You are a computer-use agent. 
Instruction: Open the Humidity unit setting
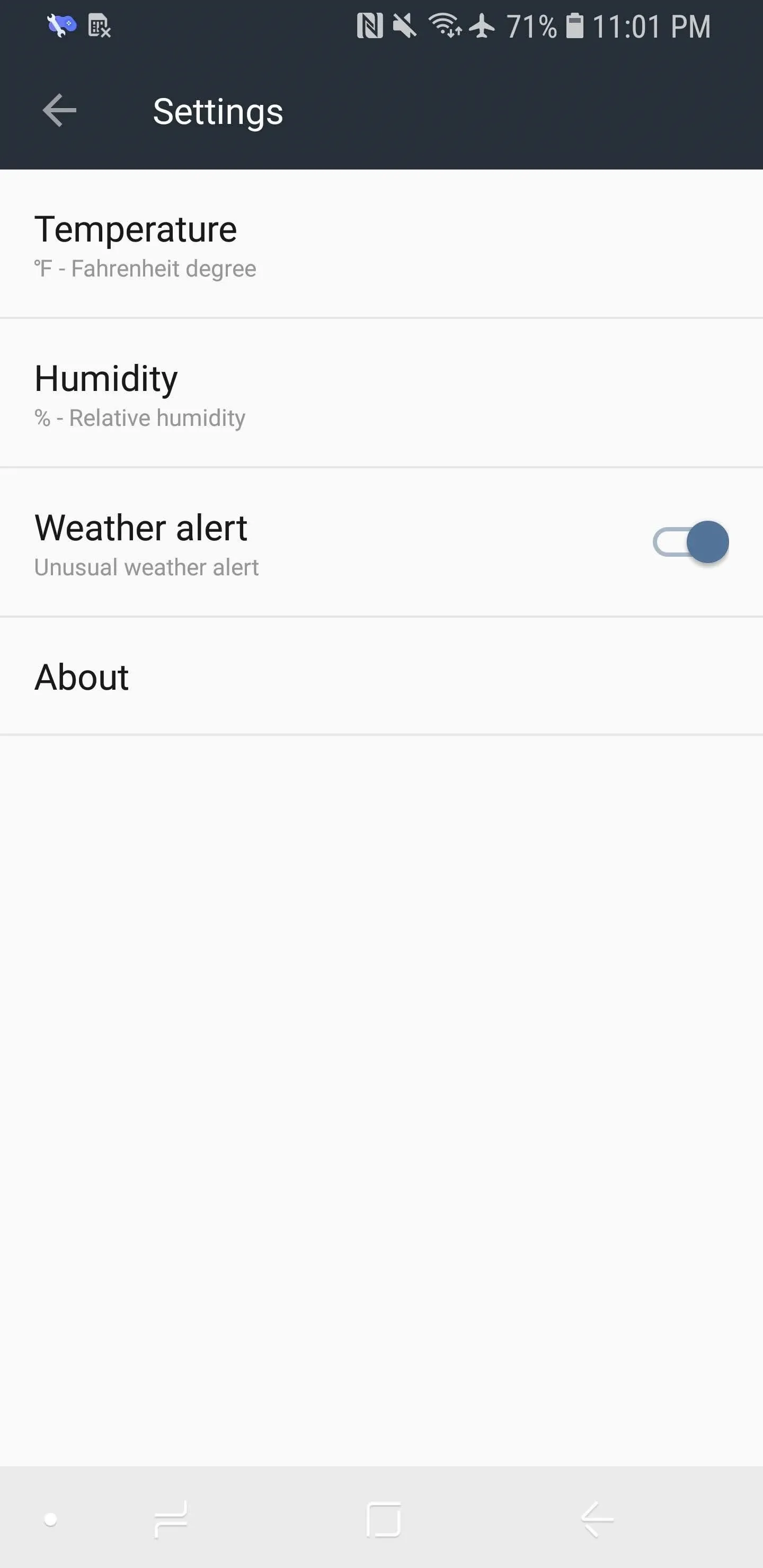[381, 393]
